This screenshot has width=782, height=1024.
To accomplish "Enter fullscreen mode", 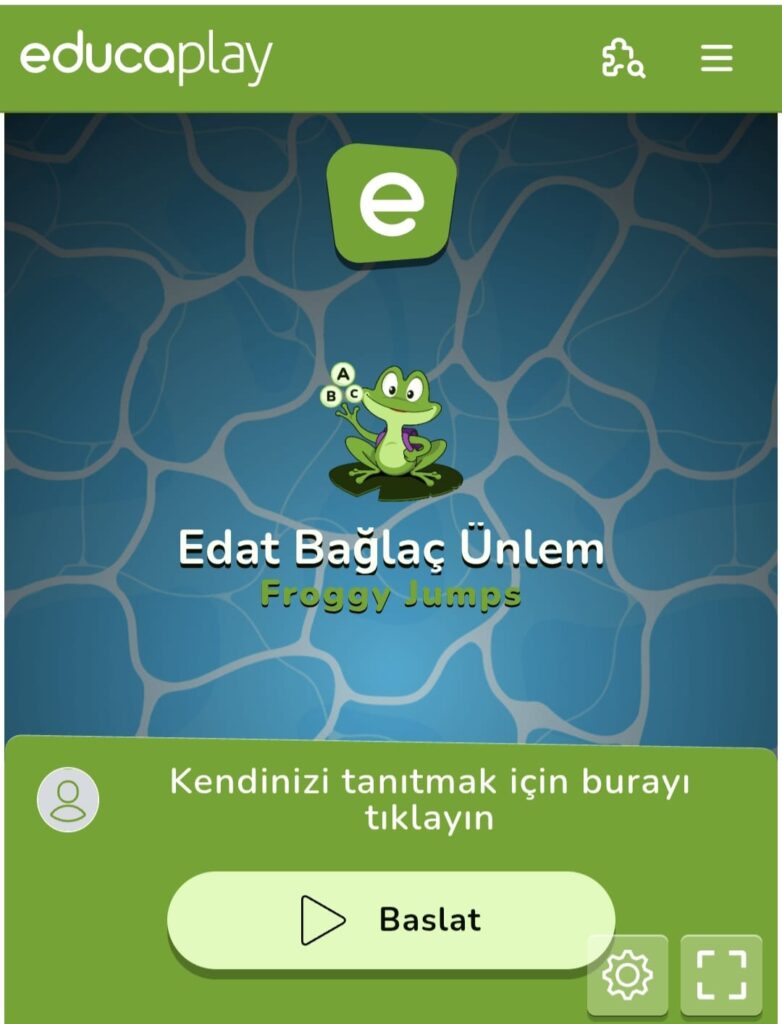I will coord(721,975).
